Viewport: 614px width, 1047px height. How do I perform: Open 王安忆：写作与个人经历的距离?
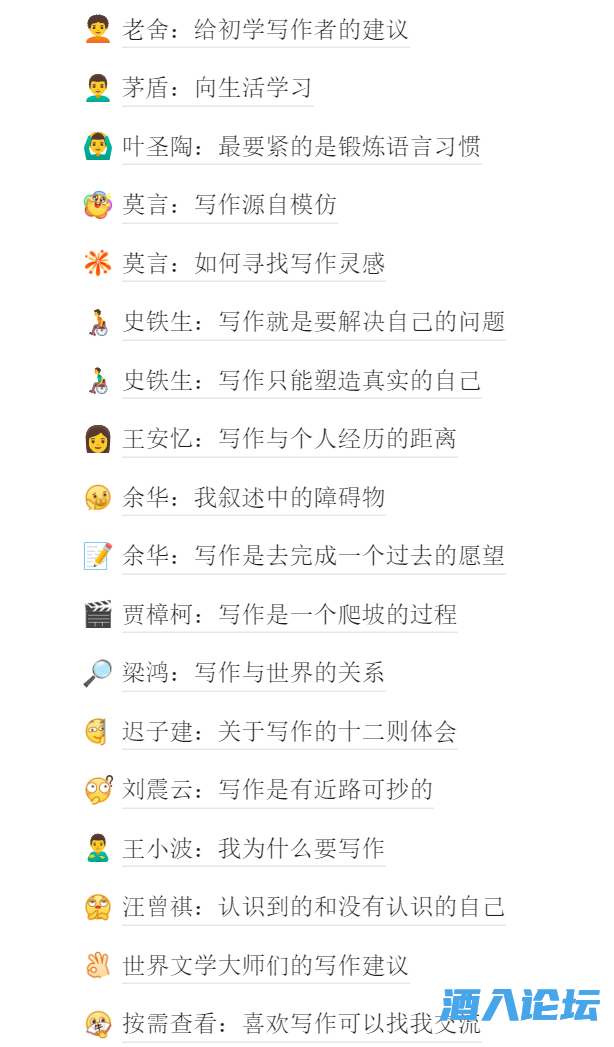289,439
